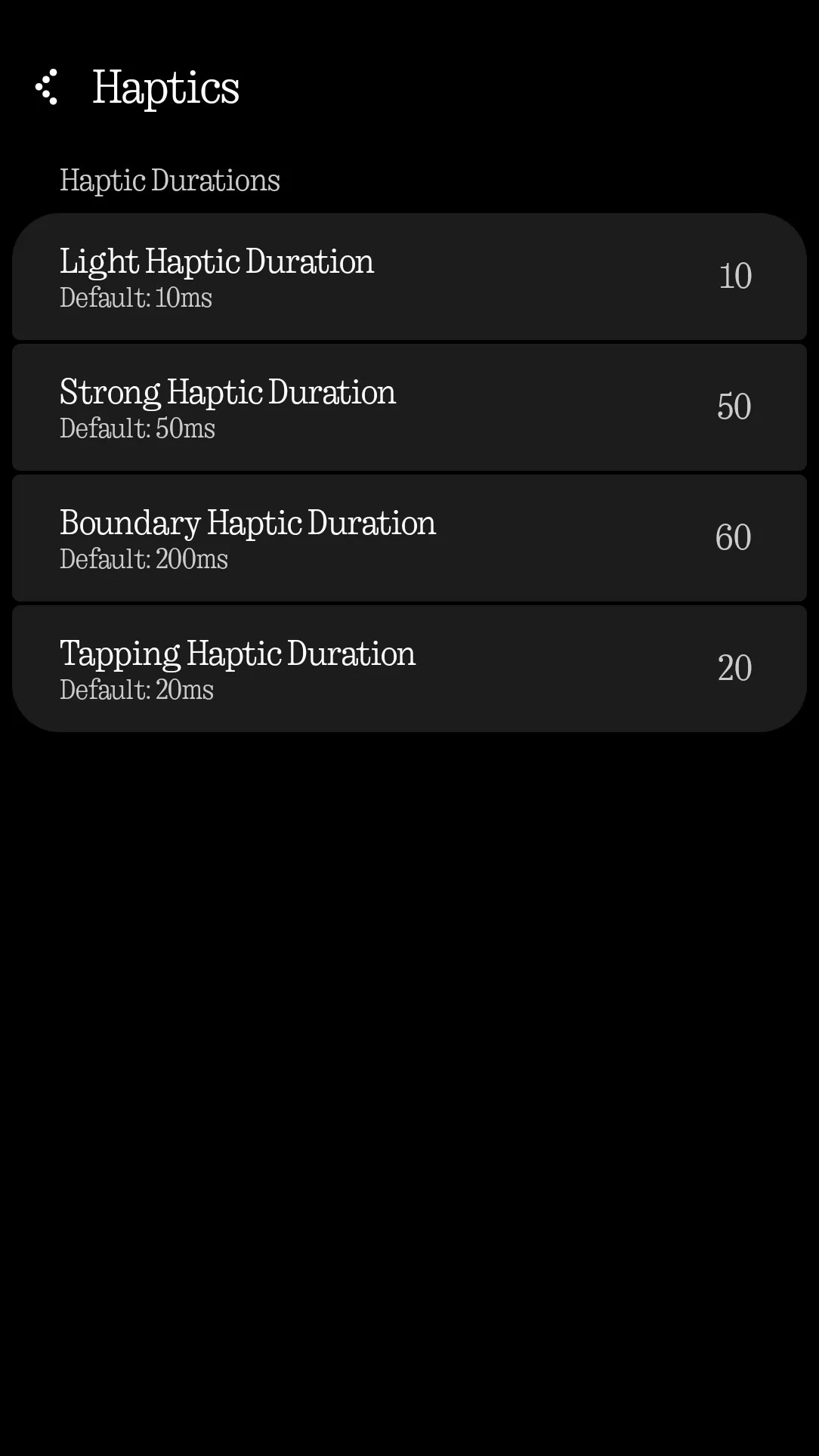Select the Boundary Haptic Duration label
The height and width of the screenshot is (1456, 819).
pos(248,522)
